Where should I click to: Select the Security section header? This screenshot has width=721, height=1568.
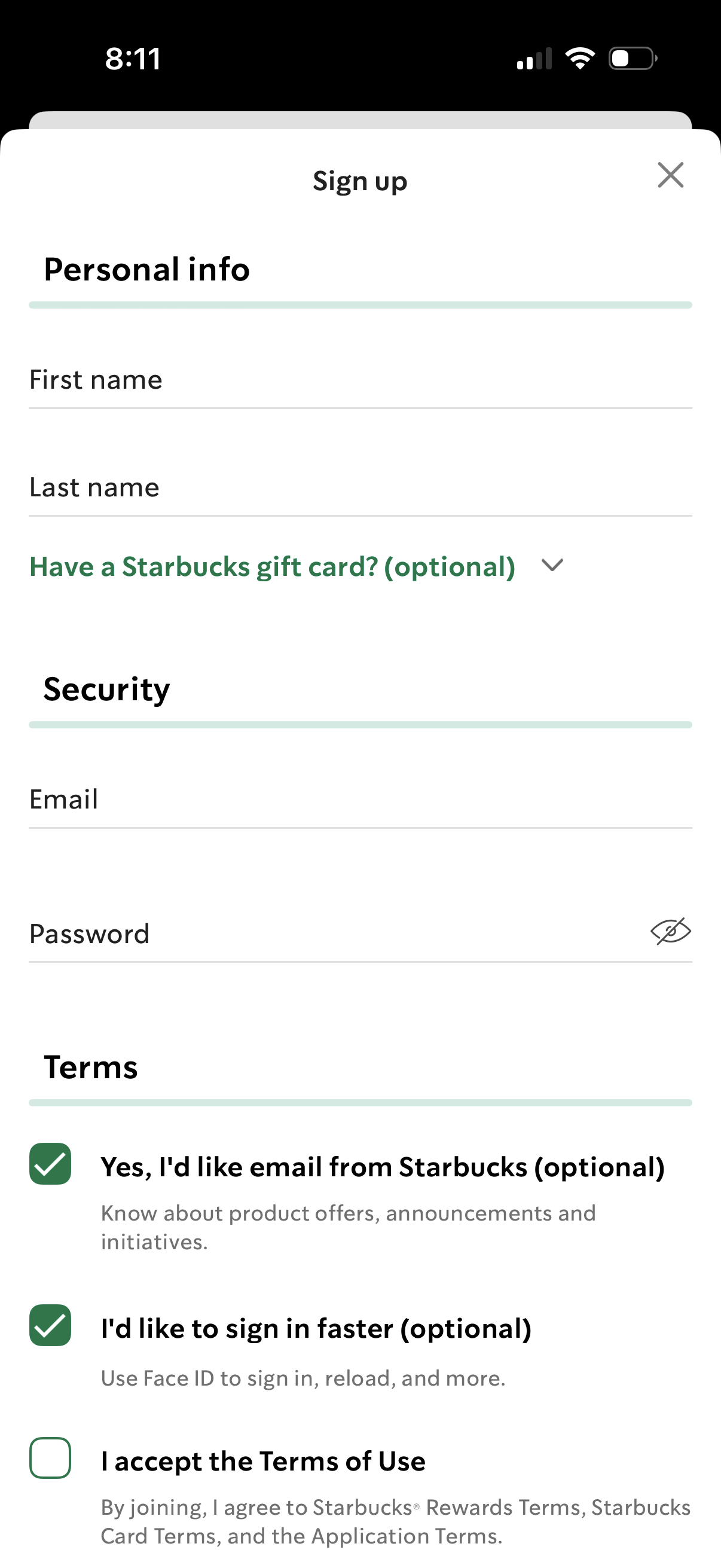[106, 688]
